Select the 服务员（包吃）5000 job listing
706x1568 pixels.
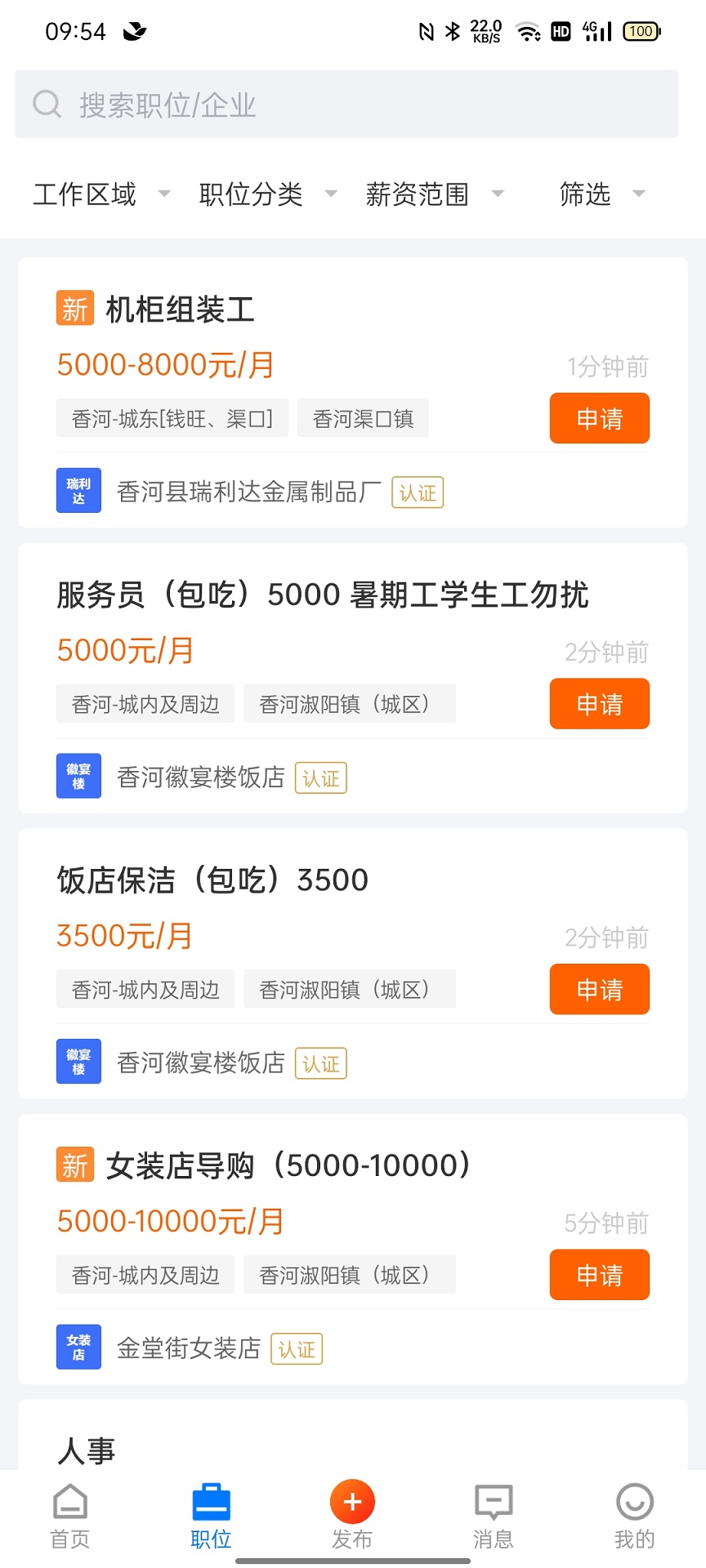(324, 596)
